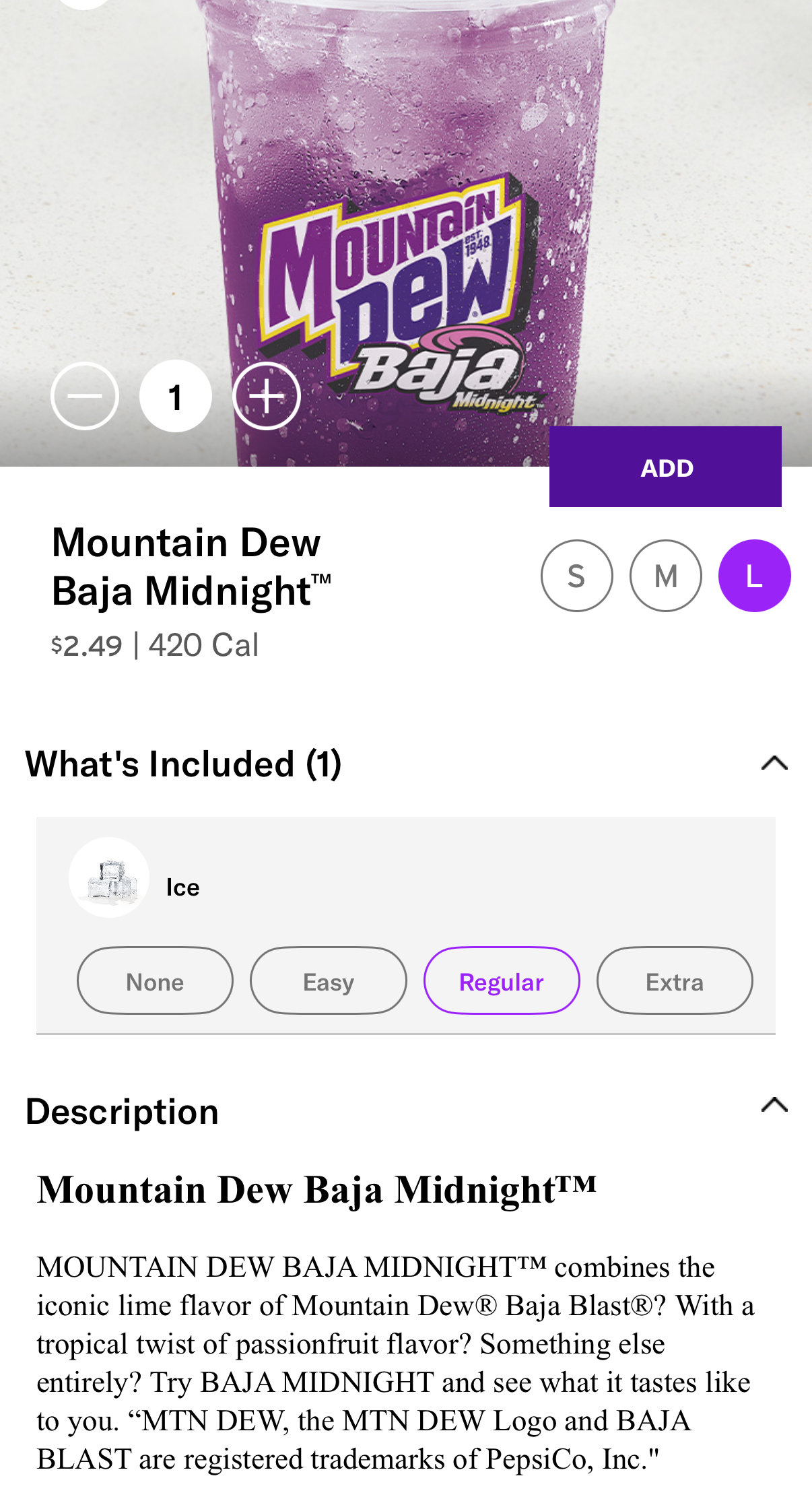This screenshot has width=812, height=1501.
Task: Pick the large size option
Action: 754,576
